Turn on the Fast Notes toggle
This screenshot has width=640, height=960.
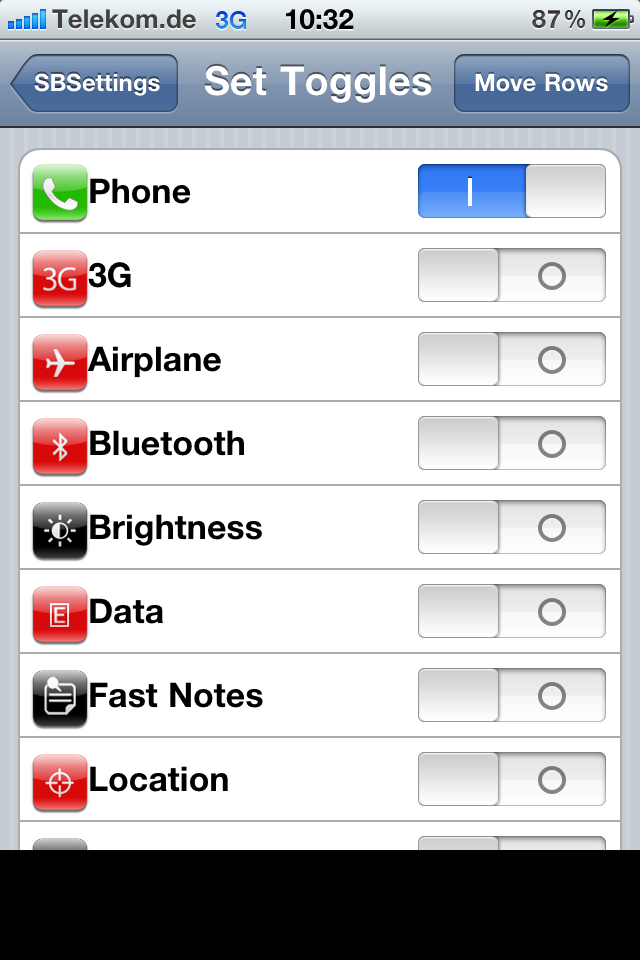click(511, 696)
